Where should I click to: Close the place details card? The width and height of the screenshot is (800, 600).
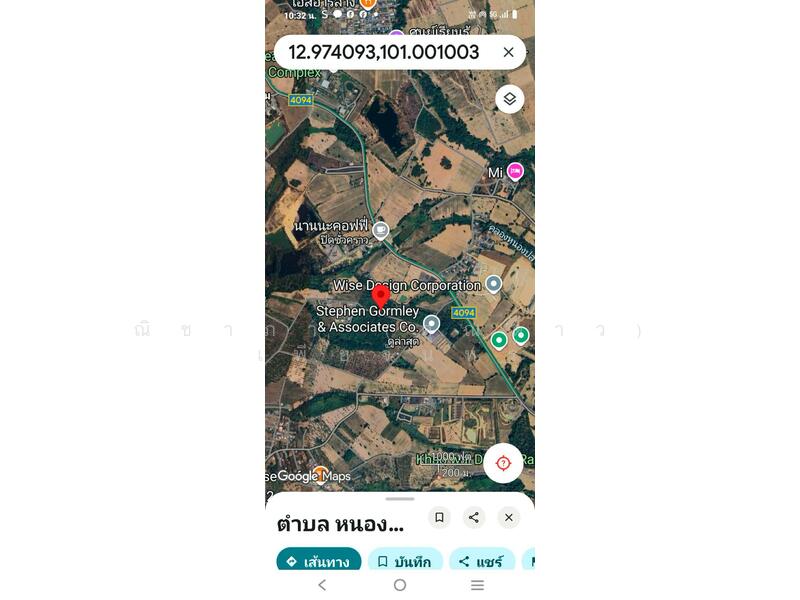[x=508, y=517]
